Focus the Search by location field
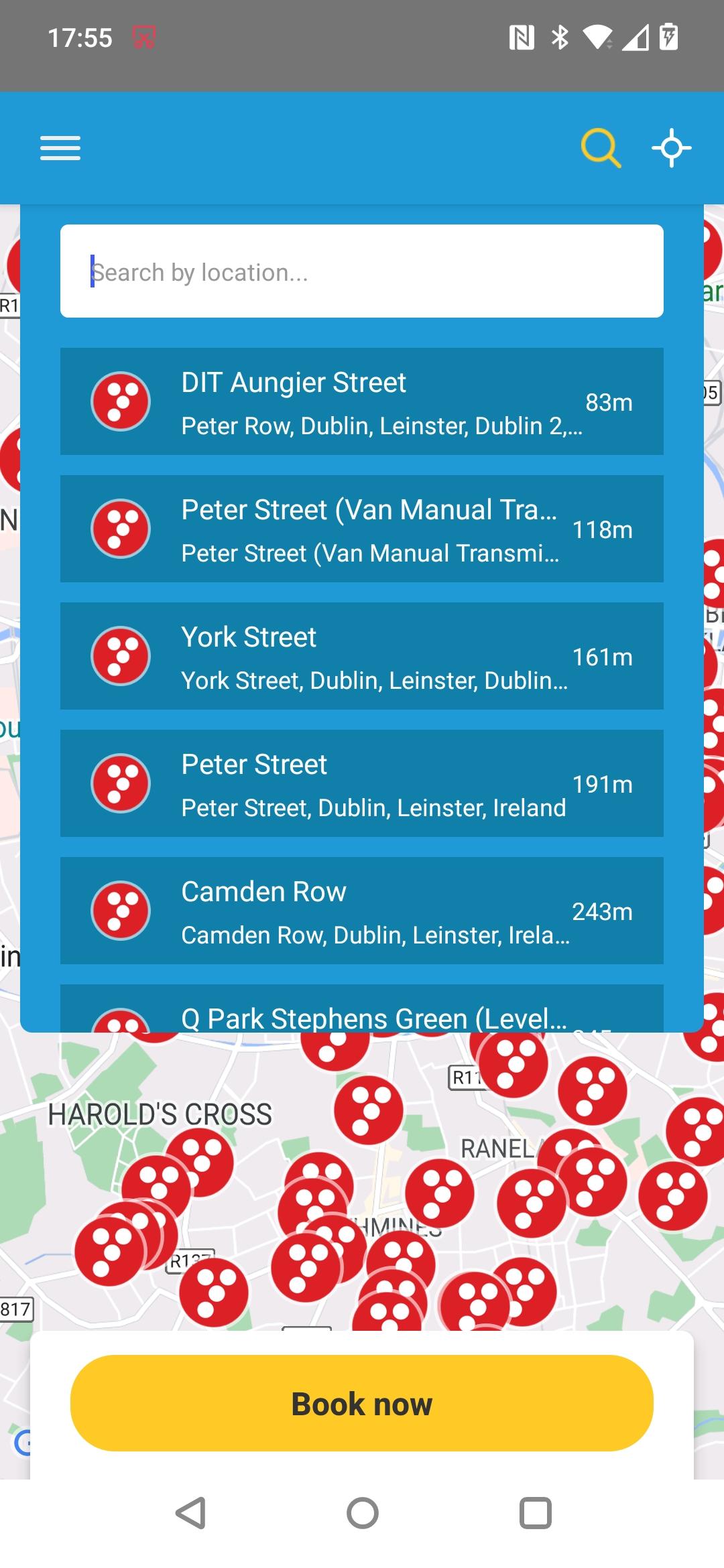The width and height of the screenshot is (724, 1568). (x=362, y=271)
